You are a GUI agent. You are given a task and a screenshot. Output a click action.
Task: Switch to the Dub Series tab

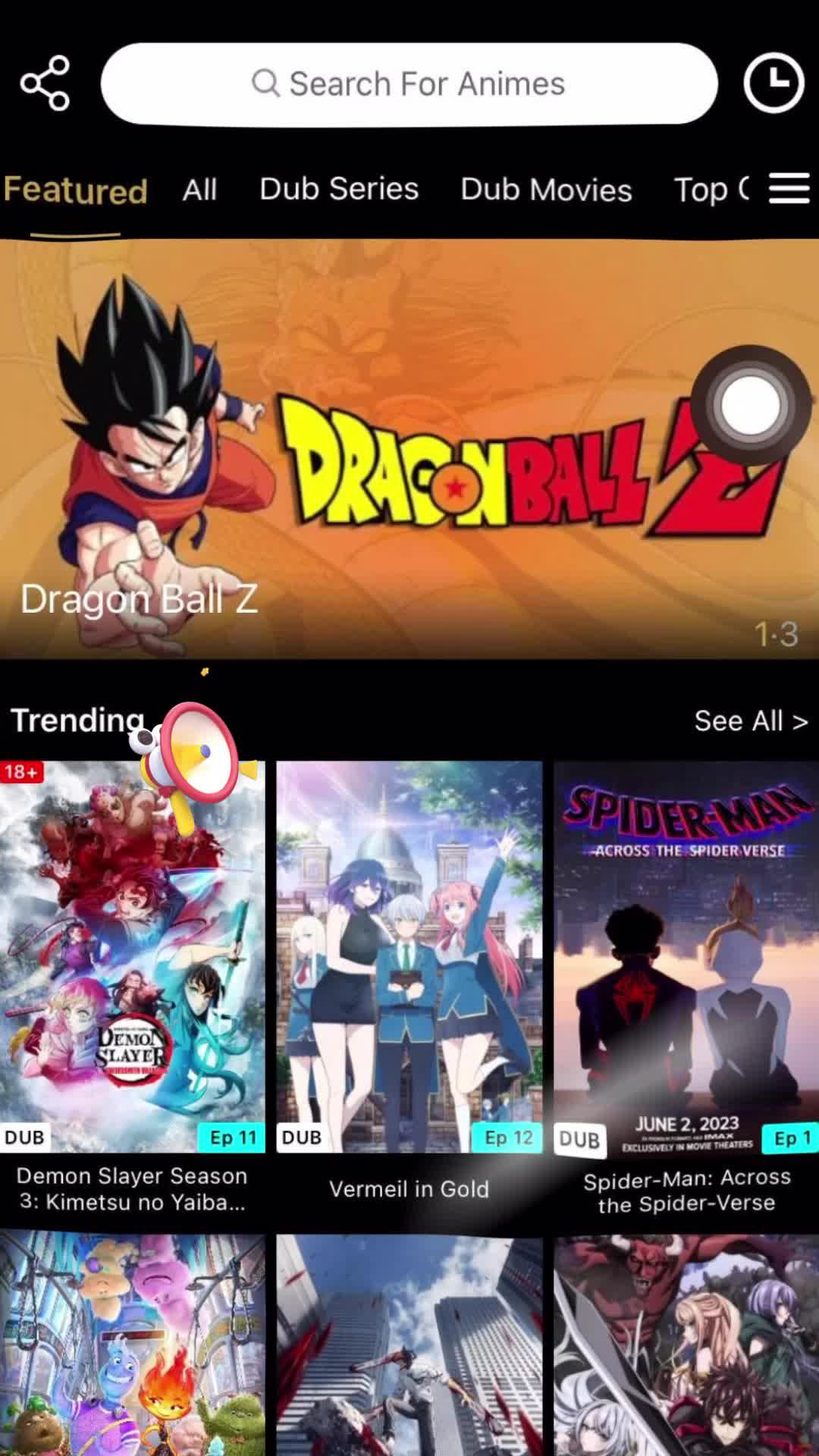coord(339,190)
